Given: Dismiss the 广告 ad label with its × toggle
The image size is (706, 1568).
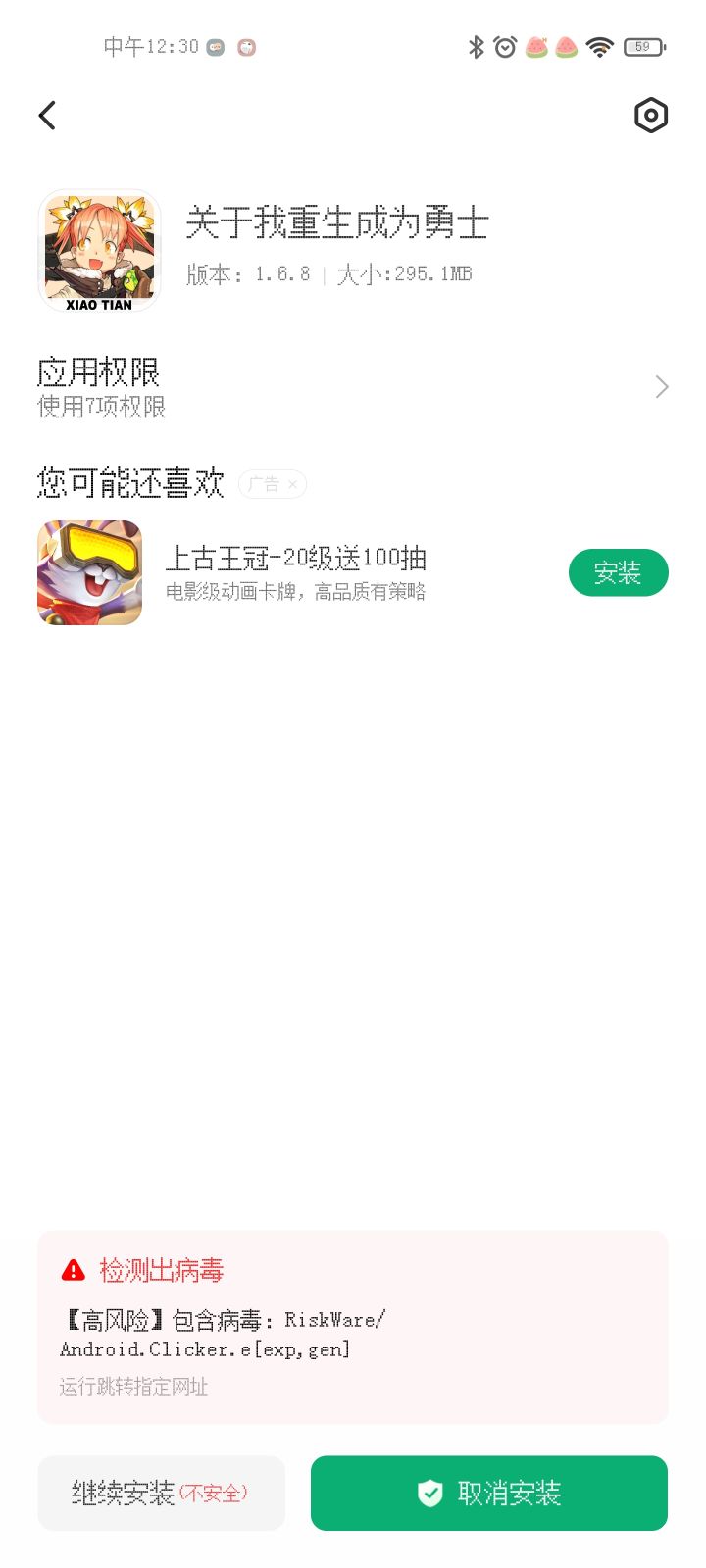Looking at the screenshot, I should point(292,484).
